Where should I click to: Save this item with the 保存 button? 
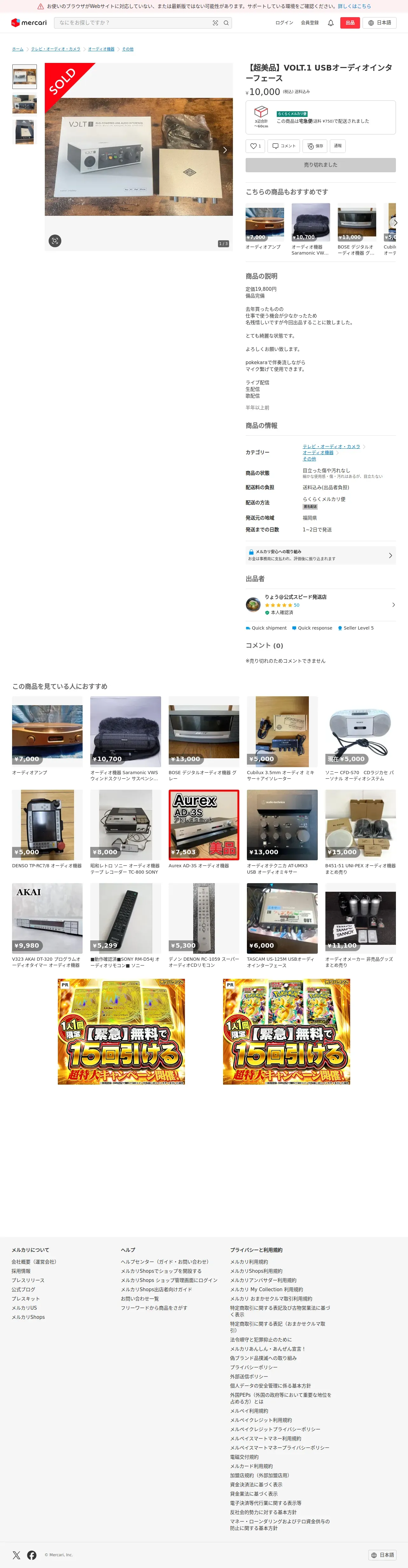[x=315, y=146]
